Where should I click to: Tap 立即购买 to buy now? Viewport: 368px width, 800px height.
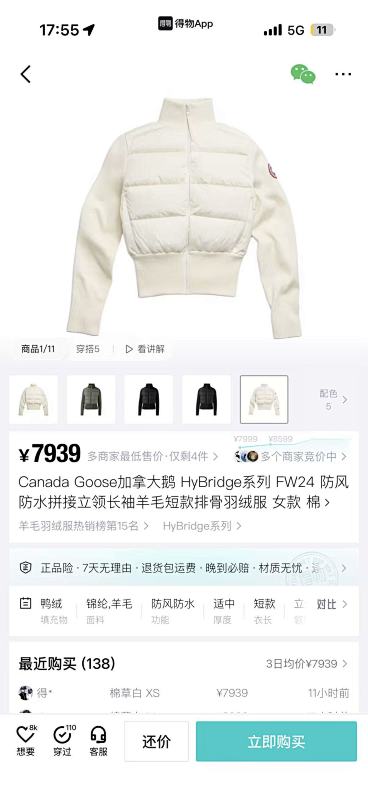click(276, 741)
